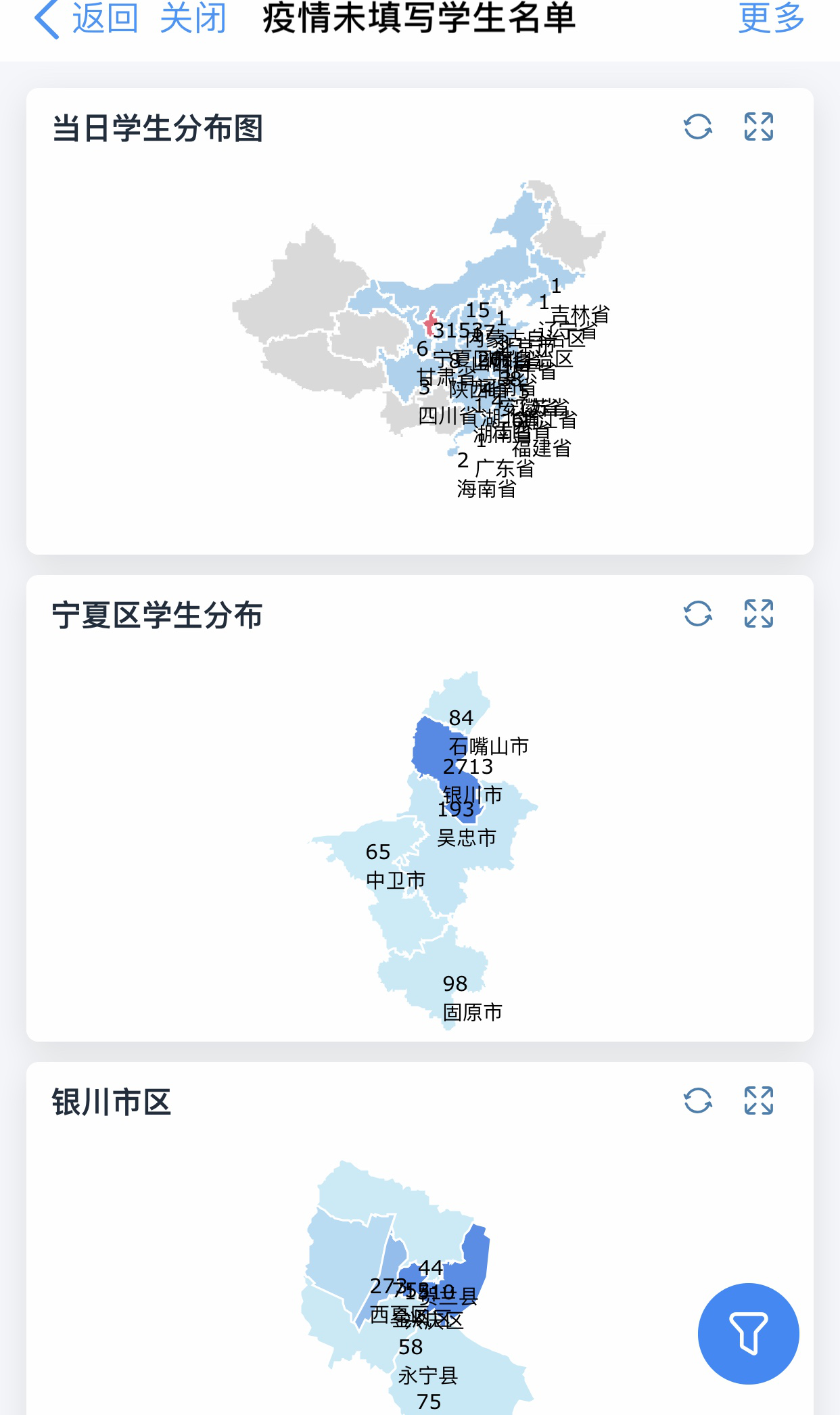Open the 更多 menu
840x1415 pixels.
coord(772,18)
